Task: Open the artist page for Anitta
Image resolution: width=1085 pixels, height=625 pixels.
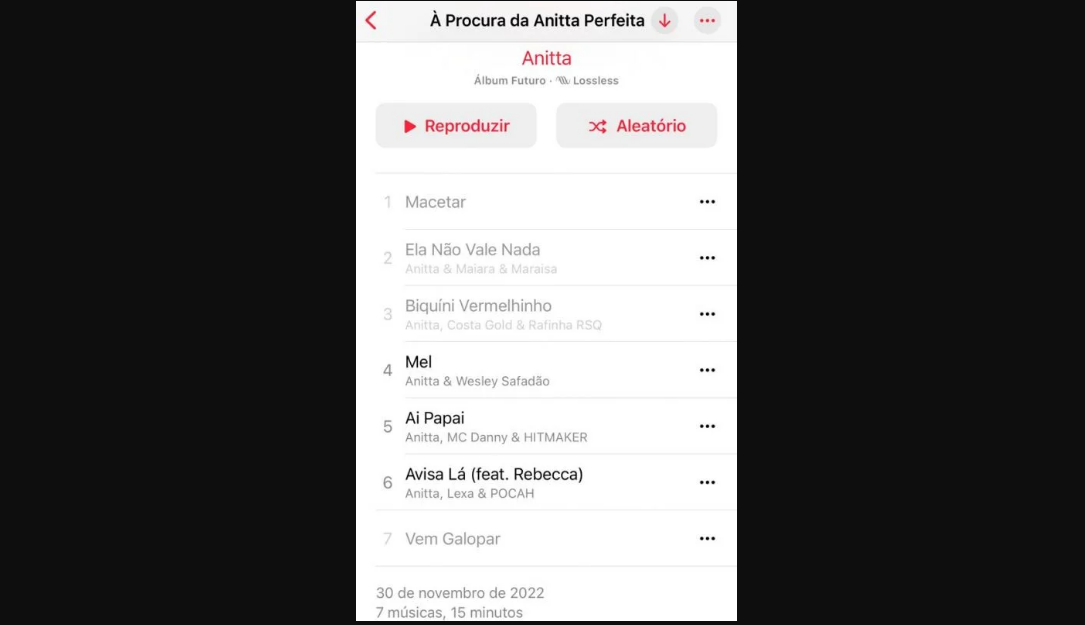Action: pos(546,58)
